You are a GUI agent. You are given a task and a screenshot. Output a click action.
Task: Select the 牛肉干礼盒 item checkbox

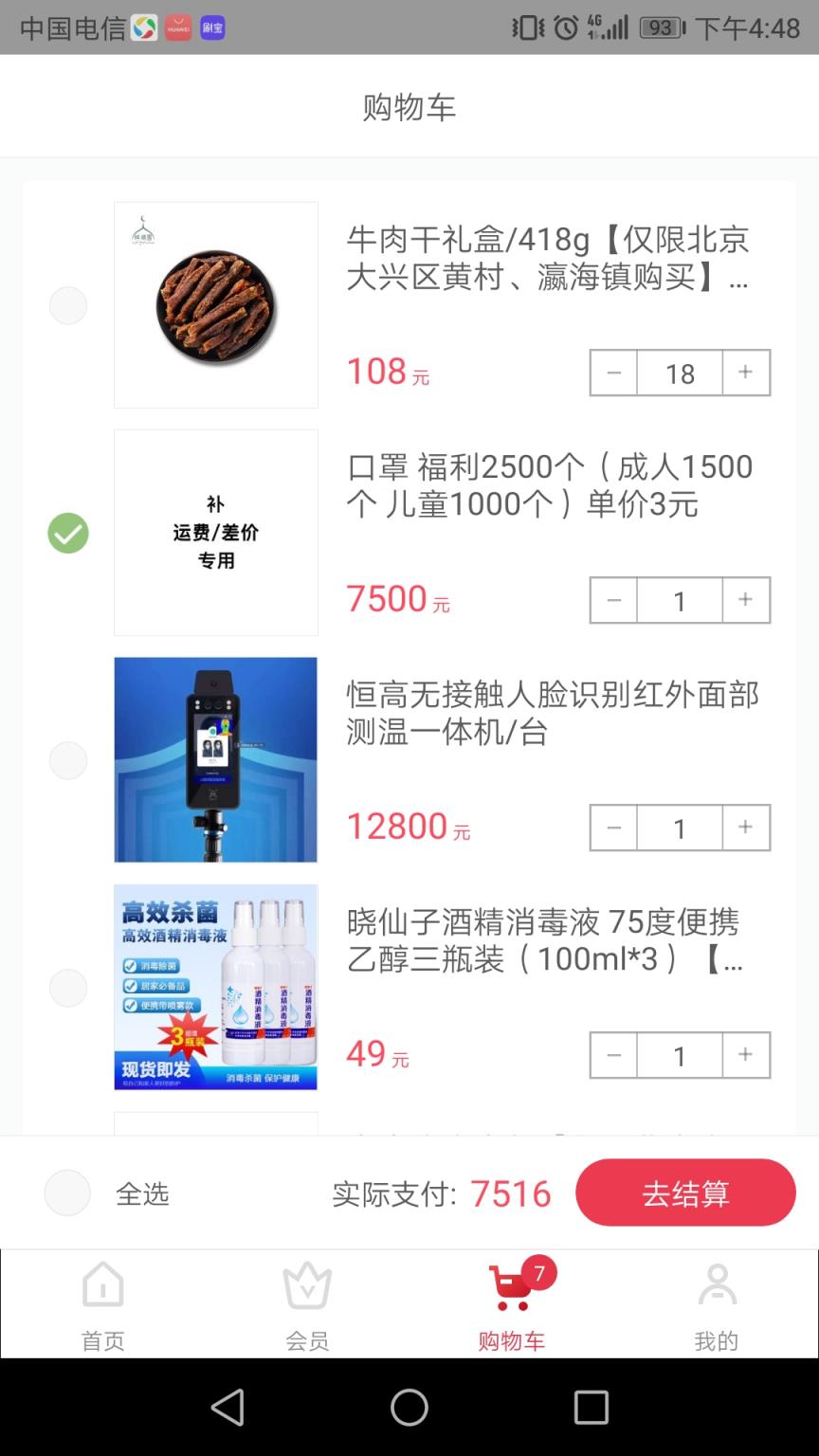pyautogui.click(x=67, y=305)
